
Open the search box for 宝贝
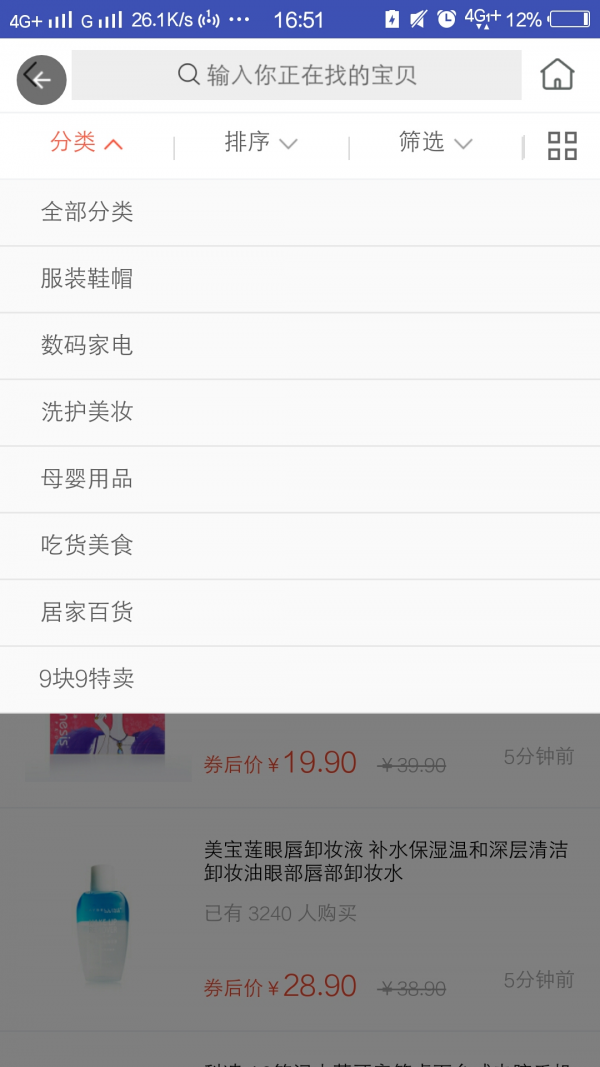pos(297,75)
